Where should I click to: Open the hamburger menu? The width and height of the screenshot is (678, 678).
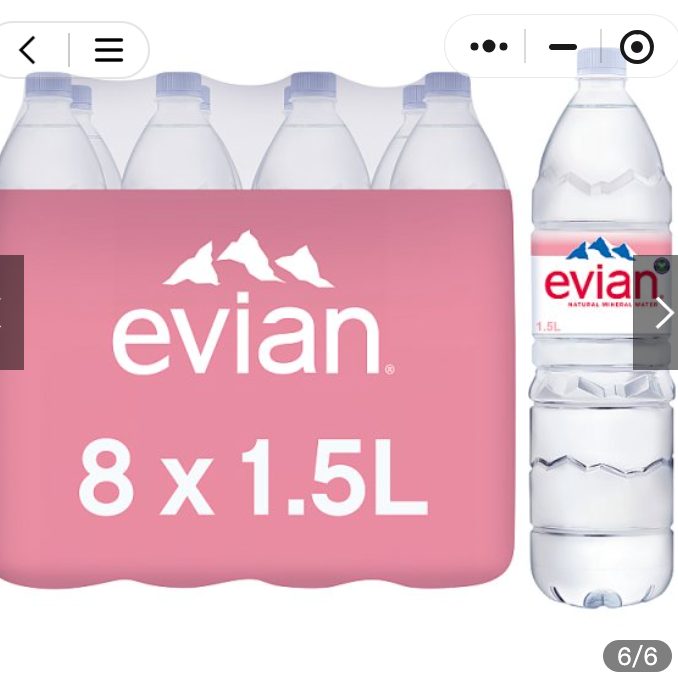(108, 50)
